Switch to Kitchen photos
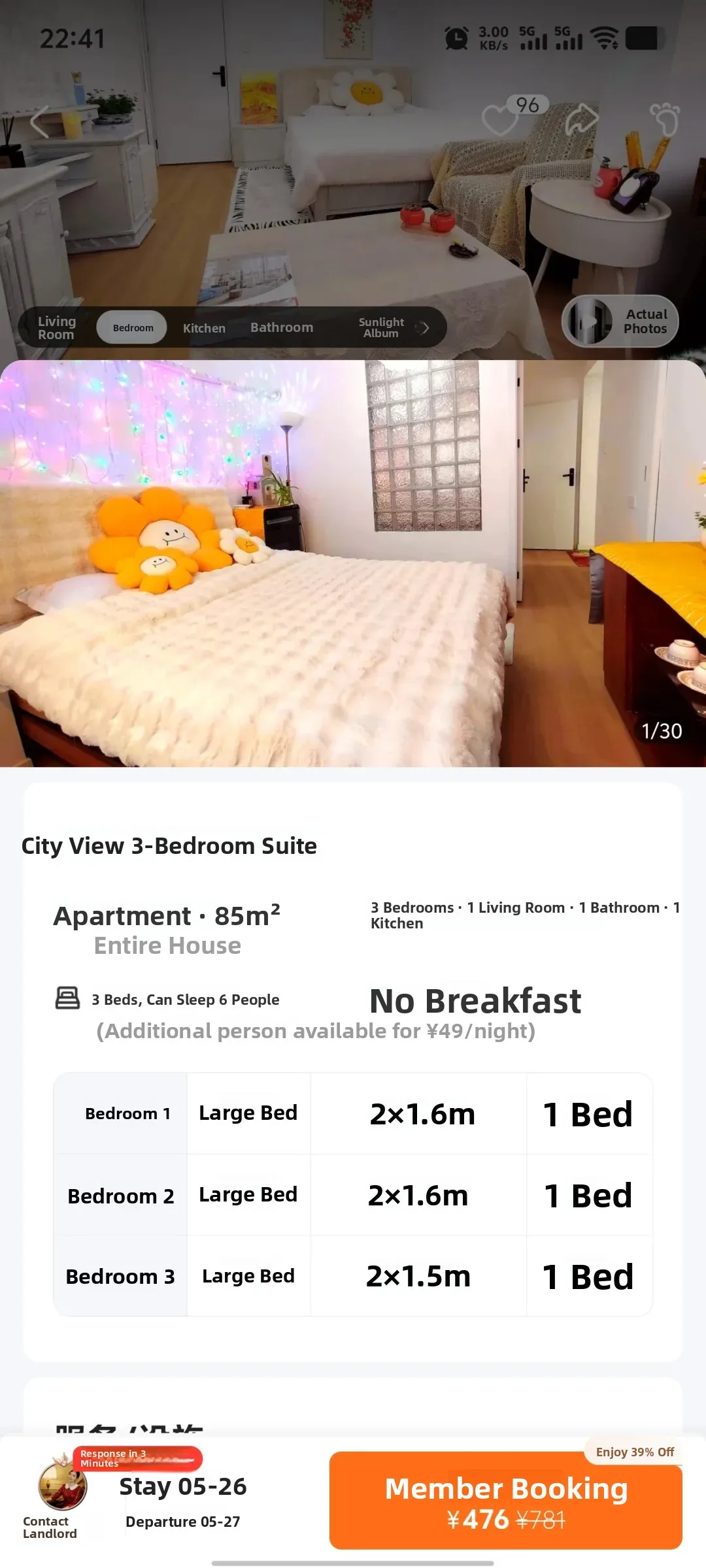The image size is (706, 1568). pos(204,328)
